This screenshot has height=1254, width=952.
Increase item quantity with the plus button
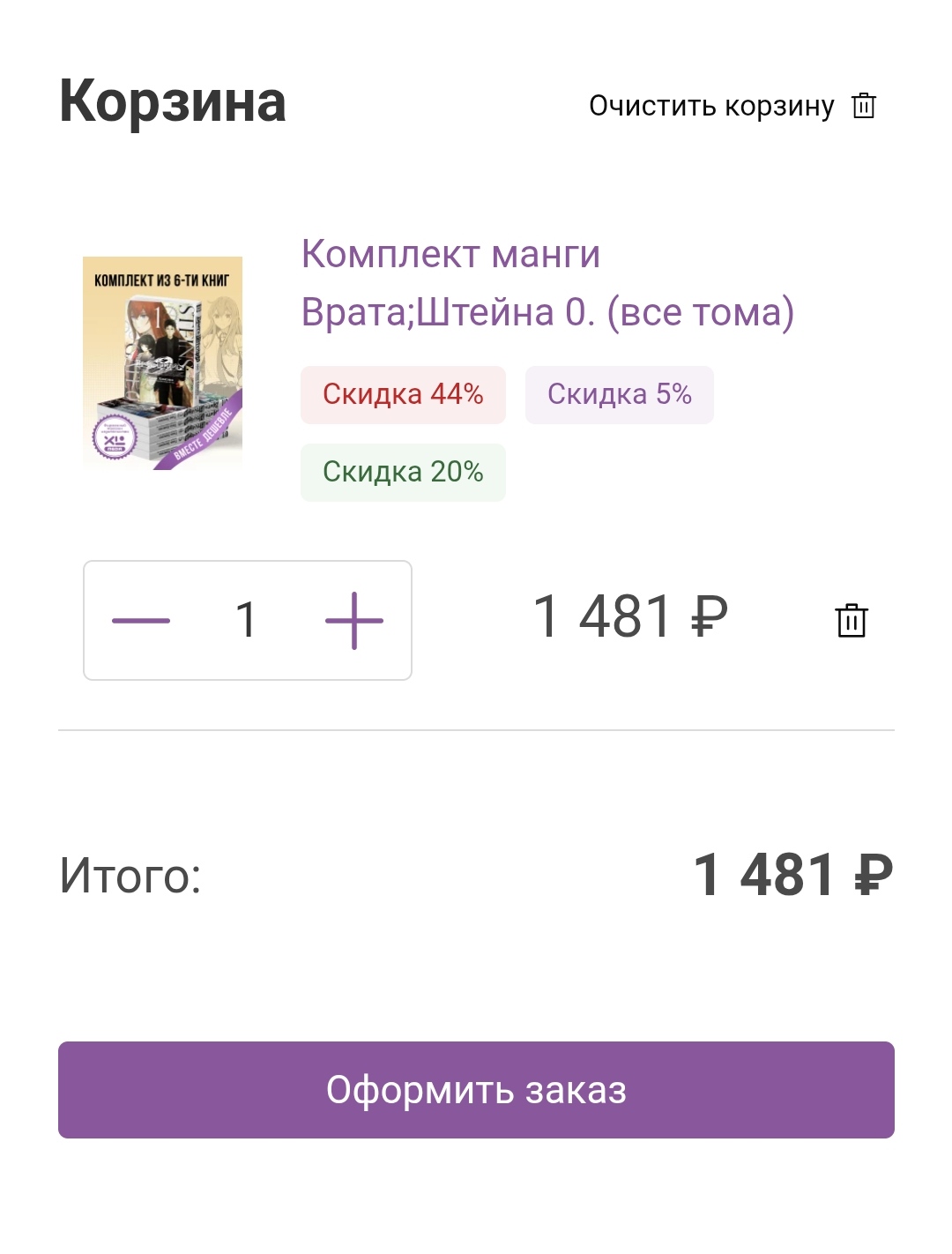354,621
